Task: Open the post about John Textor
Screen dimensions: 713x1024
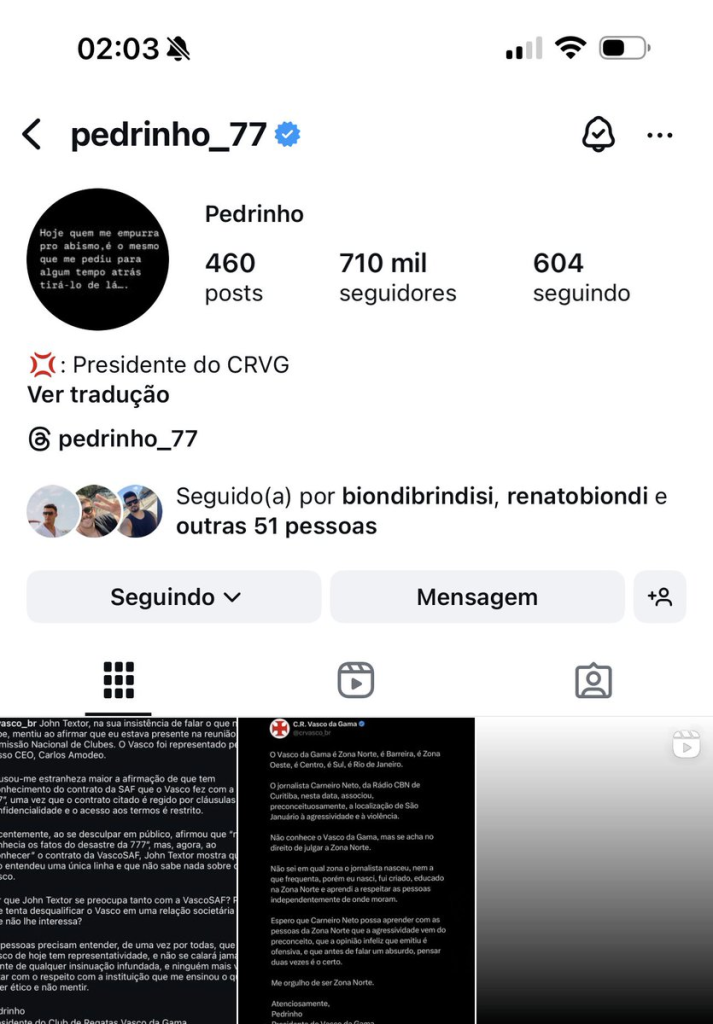Action: [118, 870]
